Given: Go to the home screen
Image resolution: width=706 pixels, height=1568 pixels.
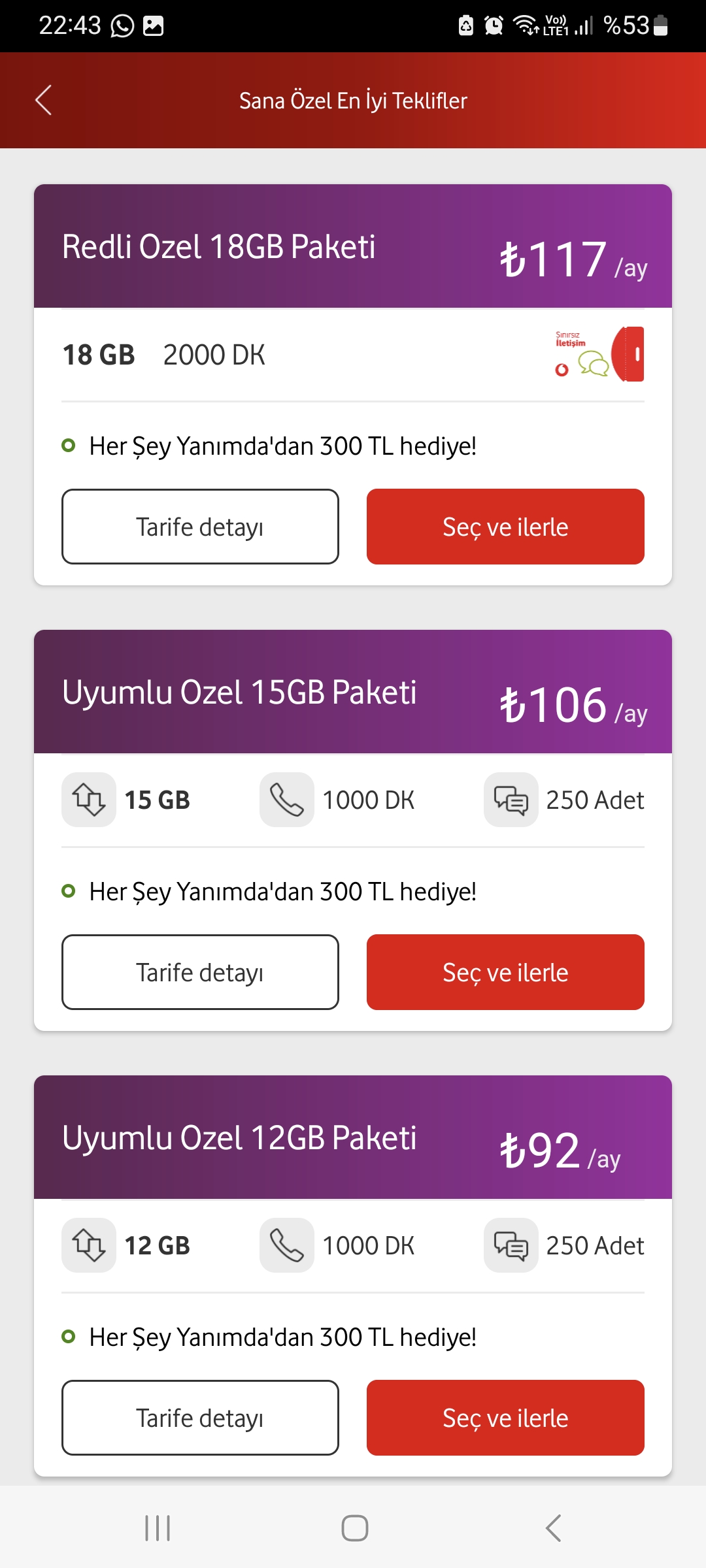Looking at the screenshot, I should (x=355, y=1528).
